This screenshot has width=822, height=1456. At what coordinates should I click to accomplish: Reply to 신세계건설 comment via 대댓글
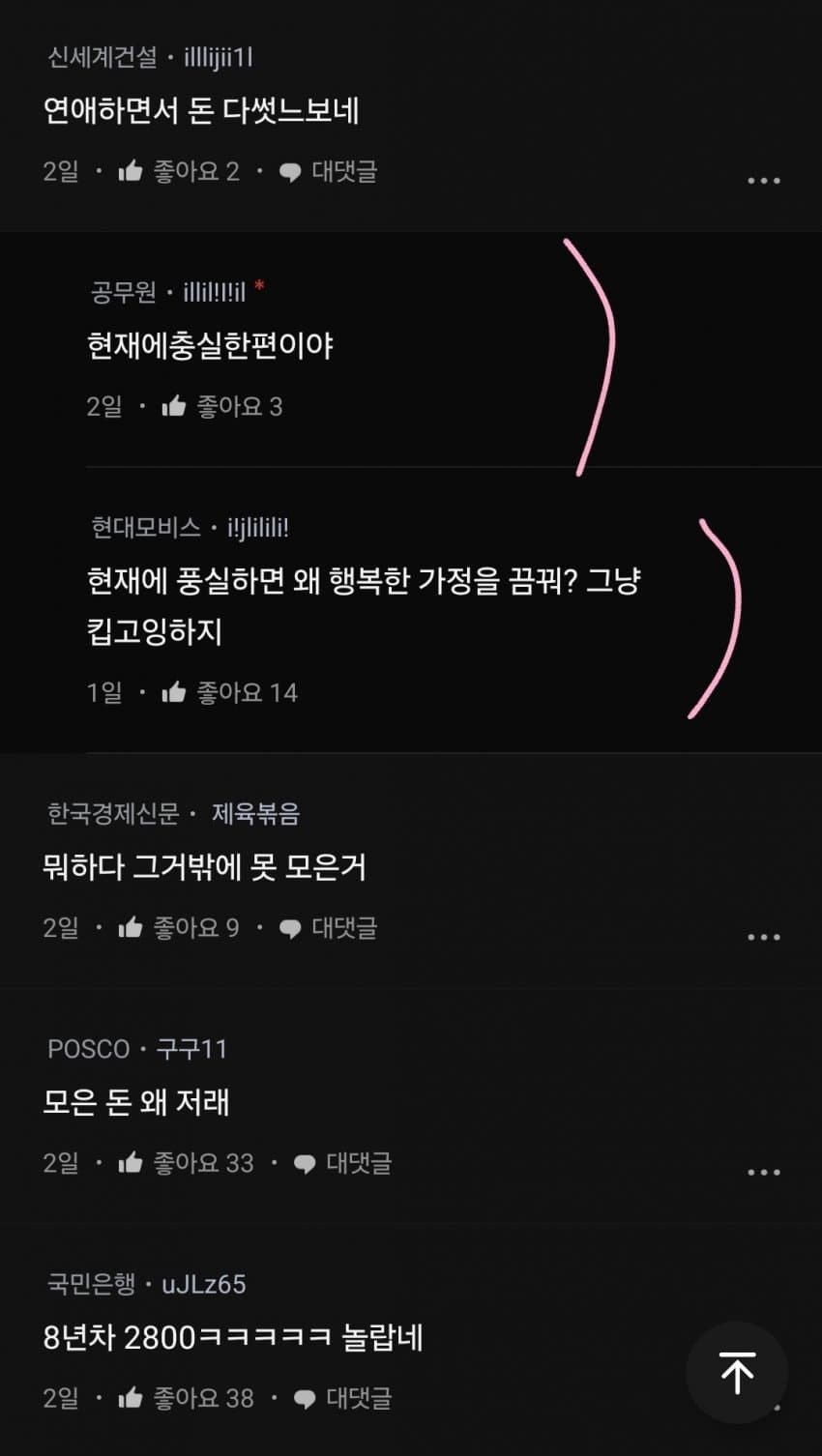click(x=329, y=172)
